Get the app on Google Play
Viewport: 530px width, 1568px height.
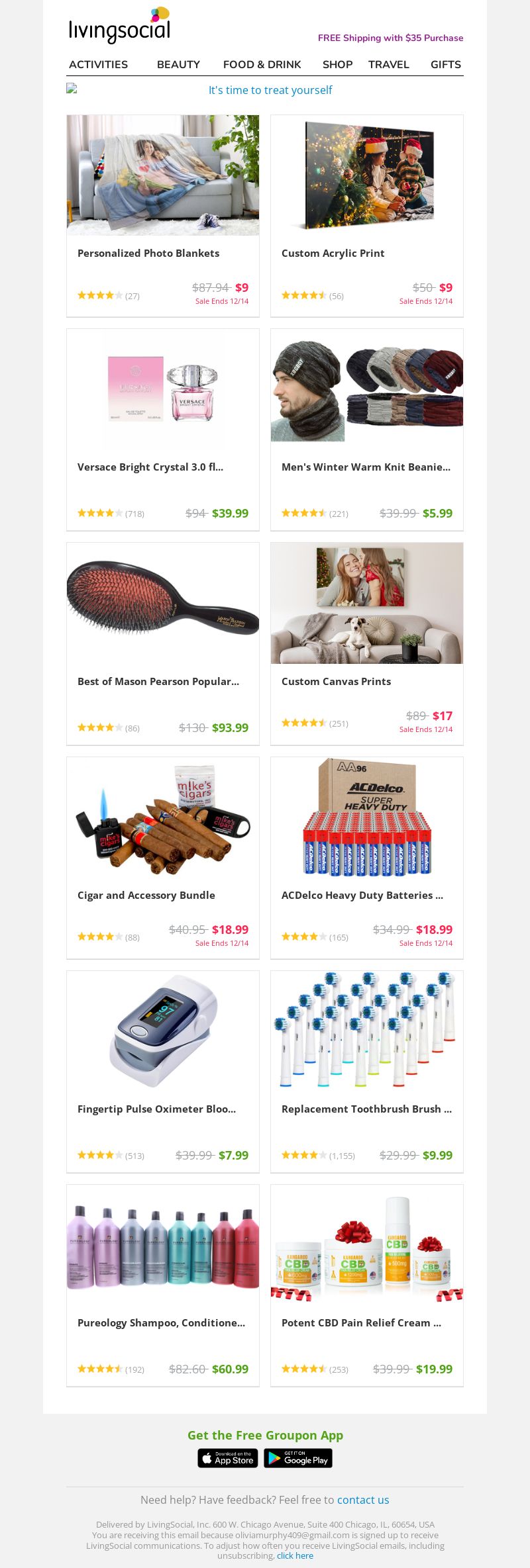pos(298,1458)
